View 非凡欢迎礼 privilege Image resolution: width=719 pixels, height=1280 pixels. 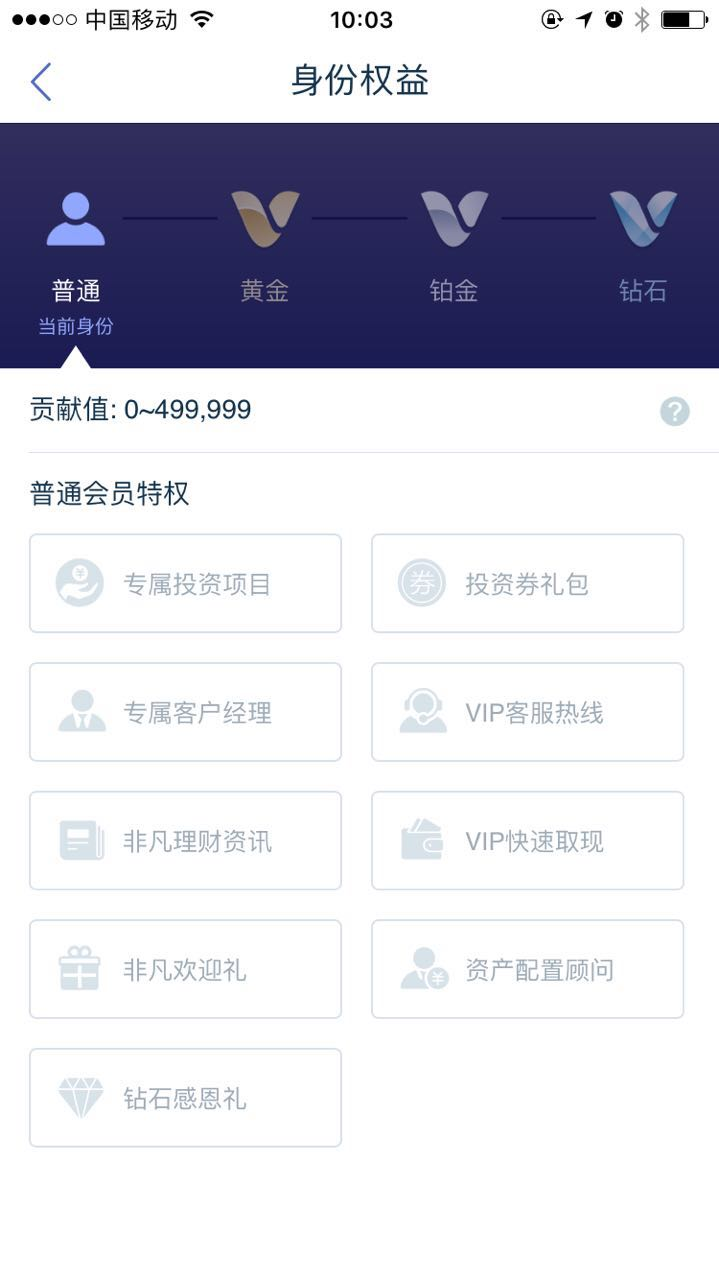pos(186,970)
